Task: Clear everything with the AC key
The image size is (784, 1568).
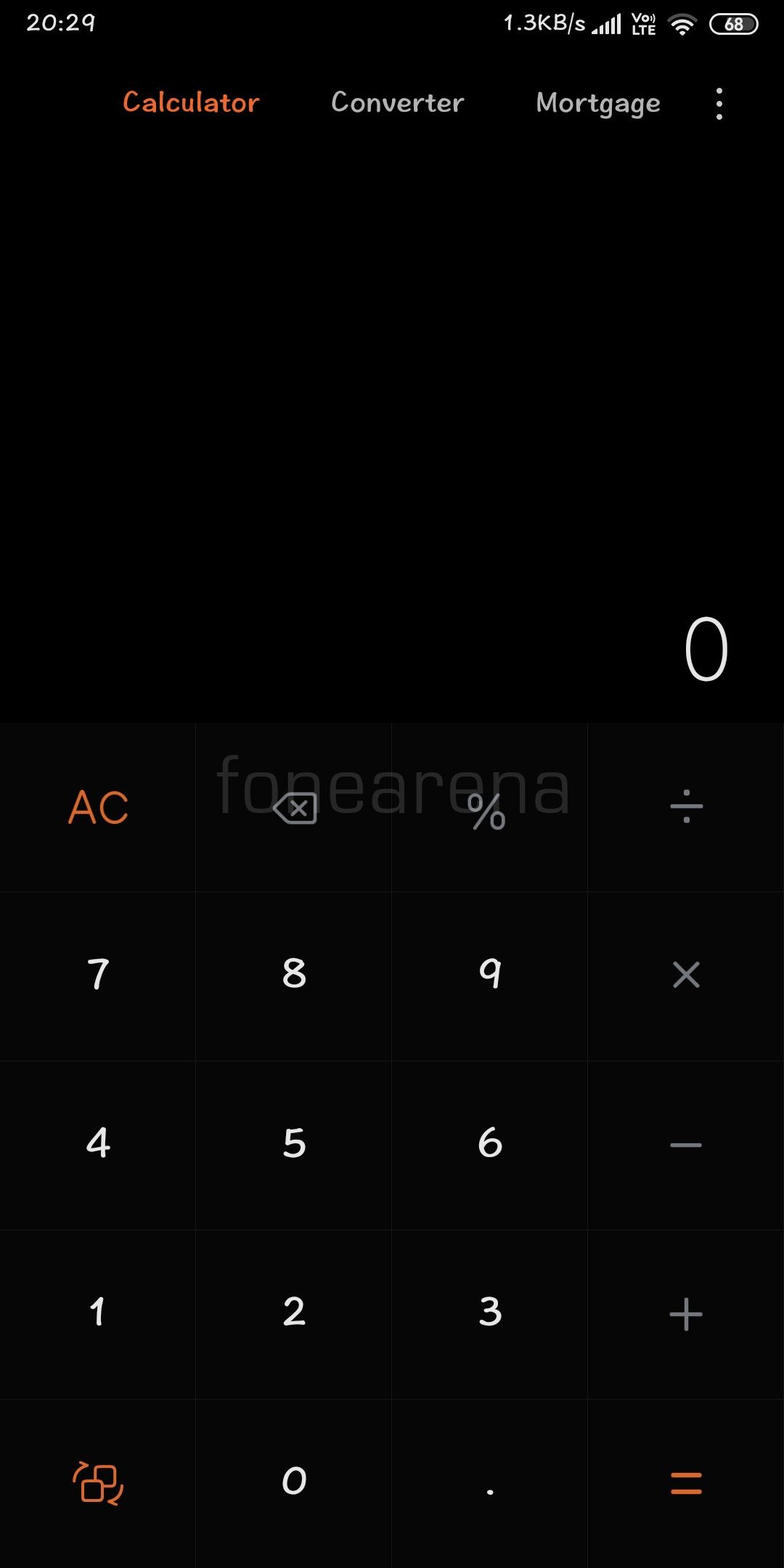Action: 98,807
